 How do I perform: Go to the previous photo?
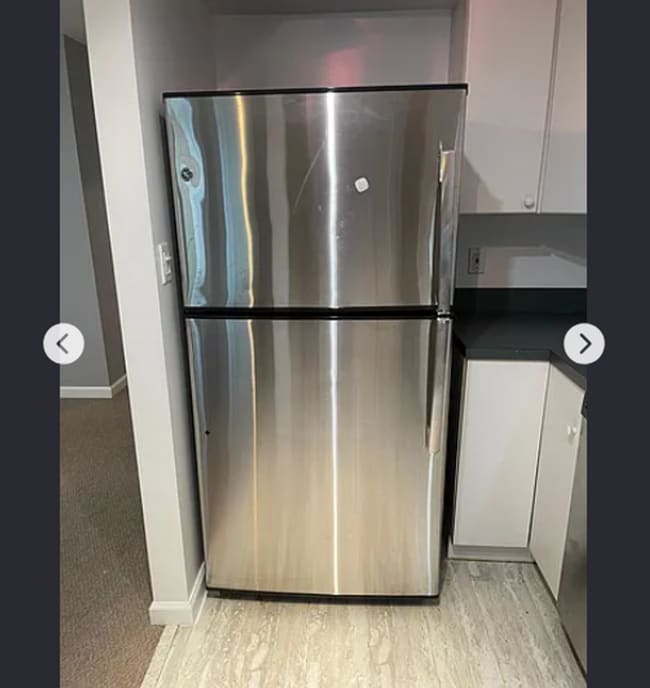click(x=63, y=344)
